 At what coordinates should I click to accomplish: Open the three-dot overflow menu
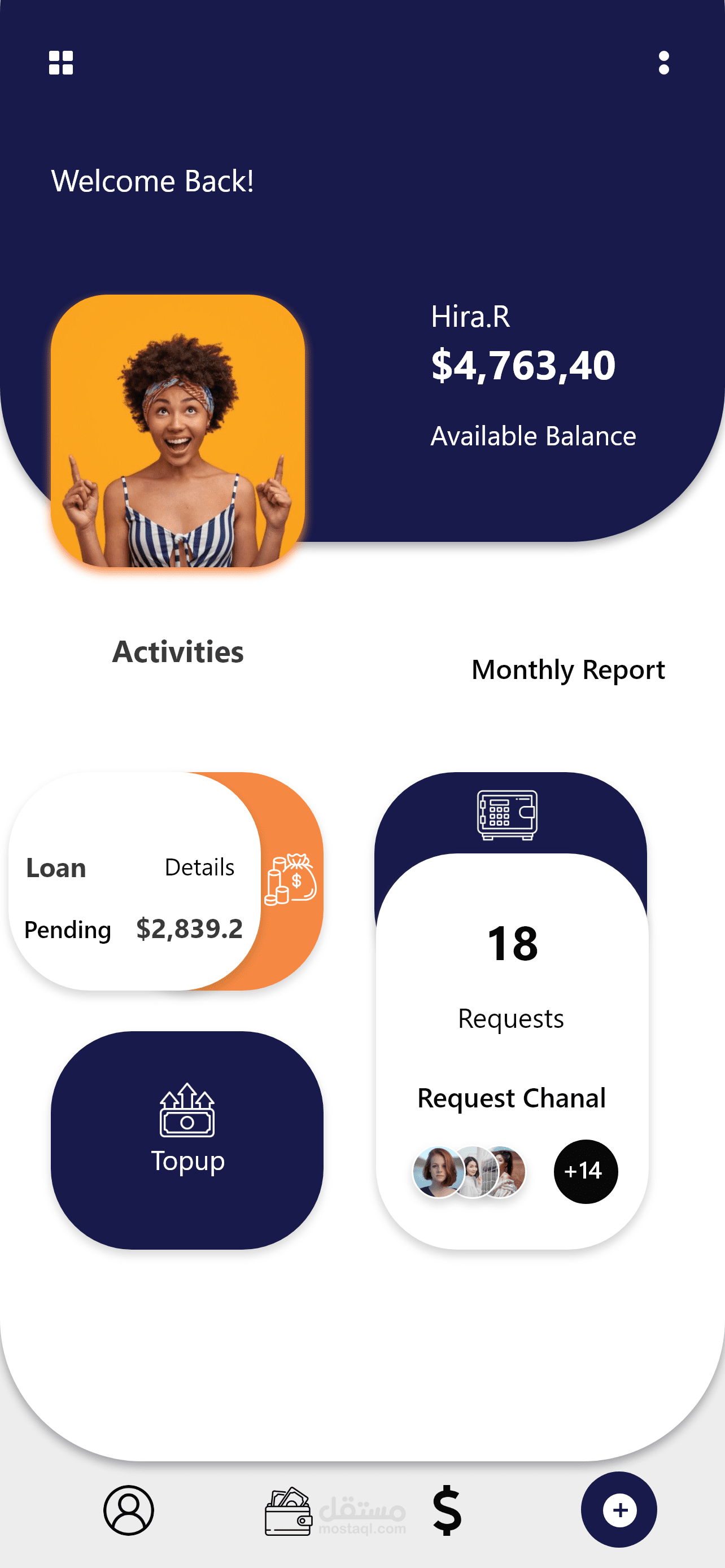click(663, 63)
